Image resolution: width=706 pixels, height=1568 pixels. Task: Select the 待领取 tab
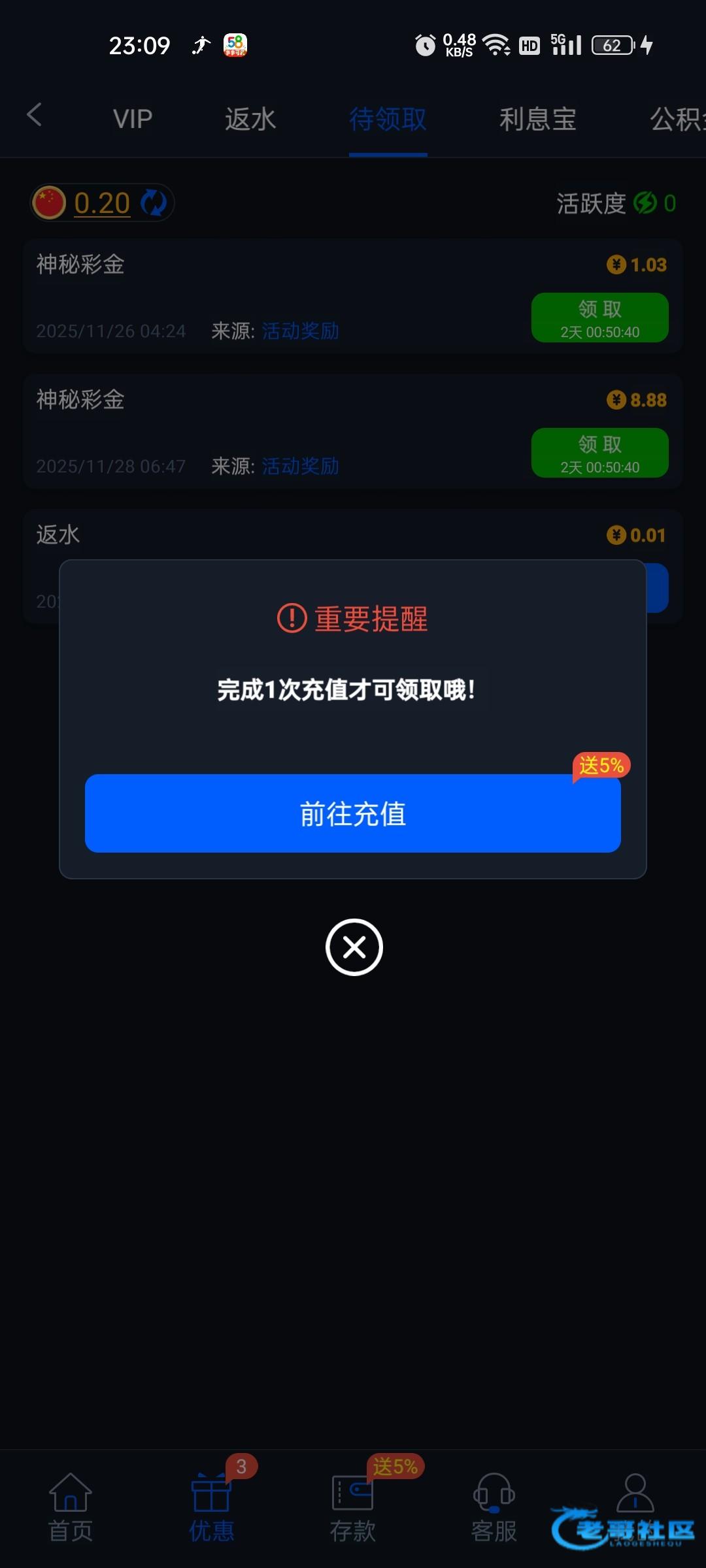[388, 119]
